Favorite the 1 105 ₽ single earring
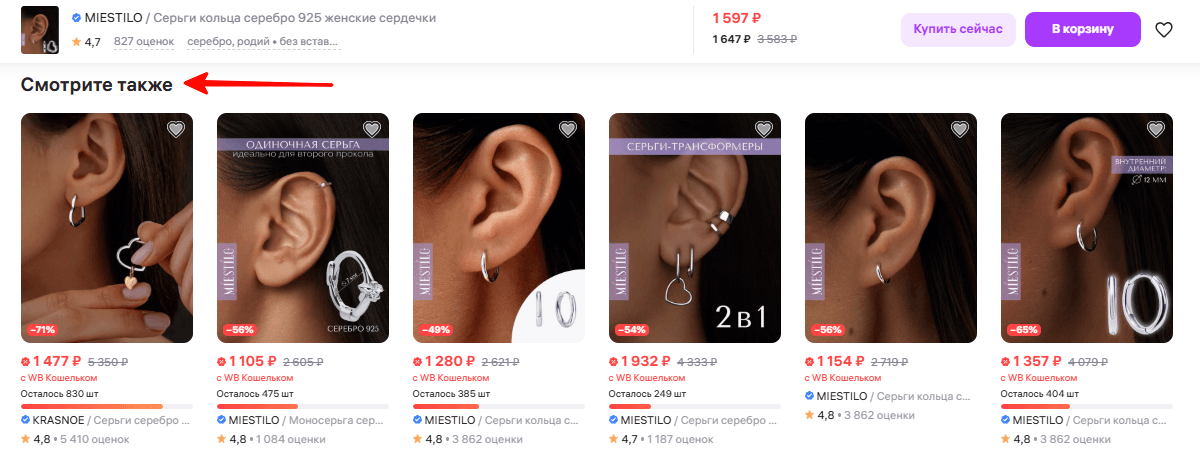Image resolution: width=1200 pixels, height=449 pixels. 372,129
